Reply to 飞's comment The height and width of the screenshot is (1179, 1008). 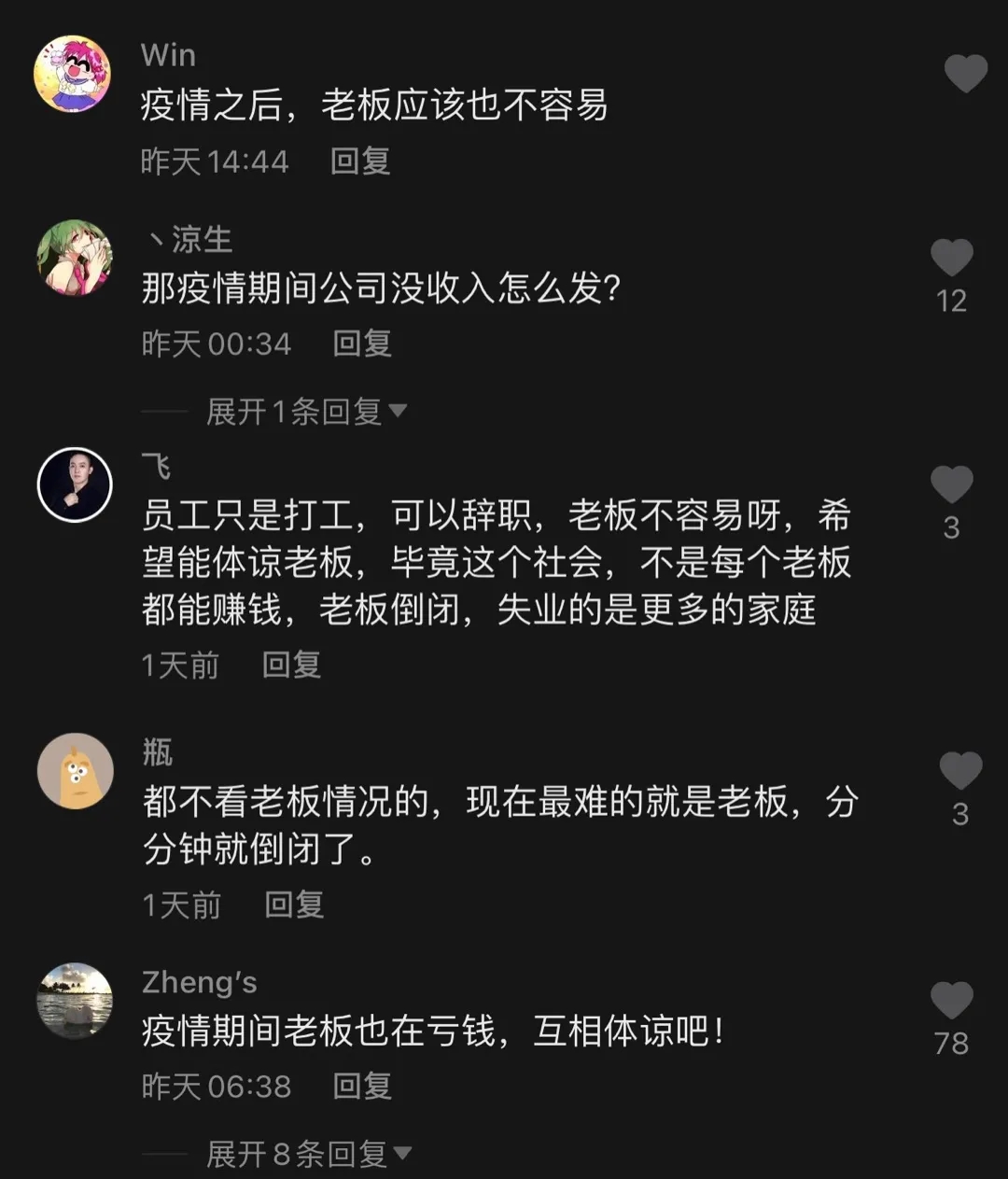coord(291,665)
